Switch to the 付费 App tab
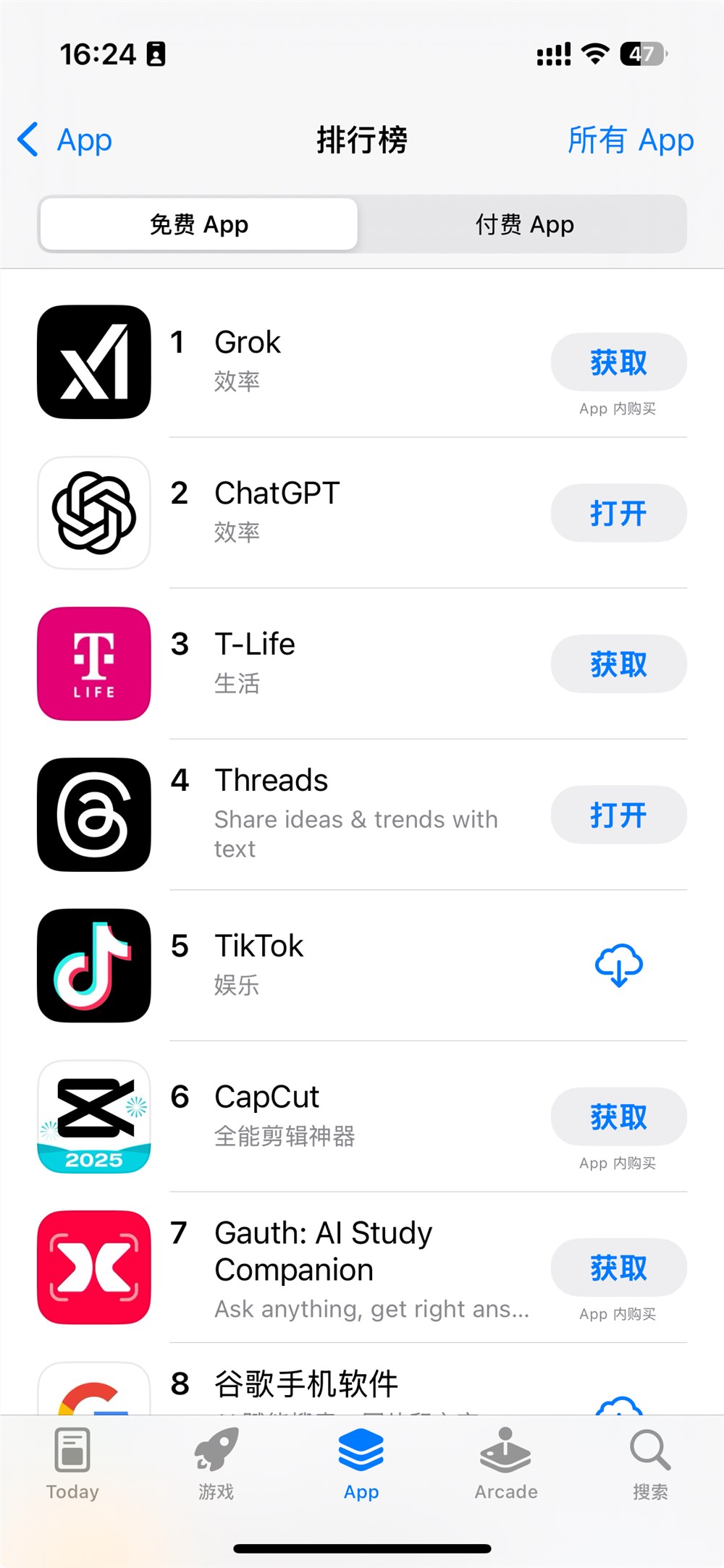 pos(523,224)
